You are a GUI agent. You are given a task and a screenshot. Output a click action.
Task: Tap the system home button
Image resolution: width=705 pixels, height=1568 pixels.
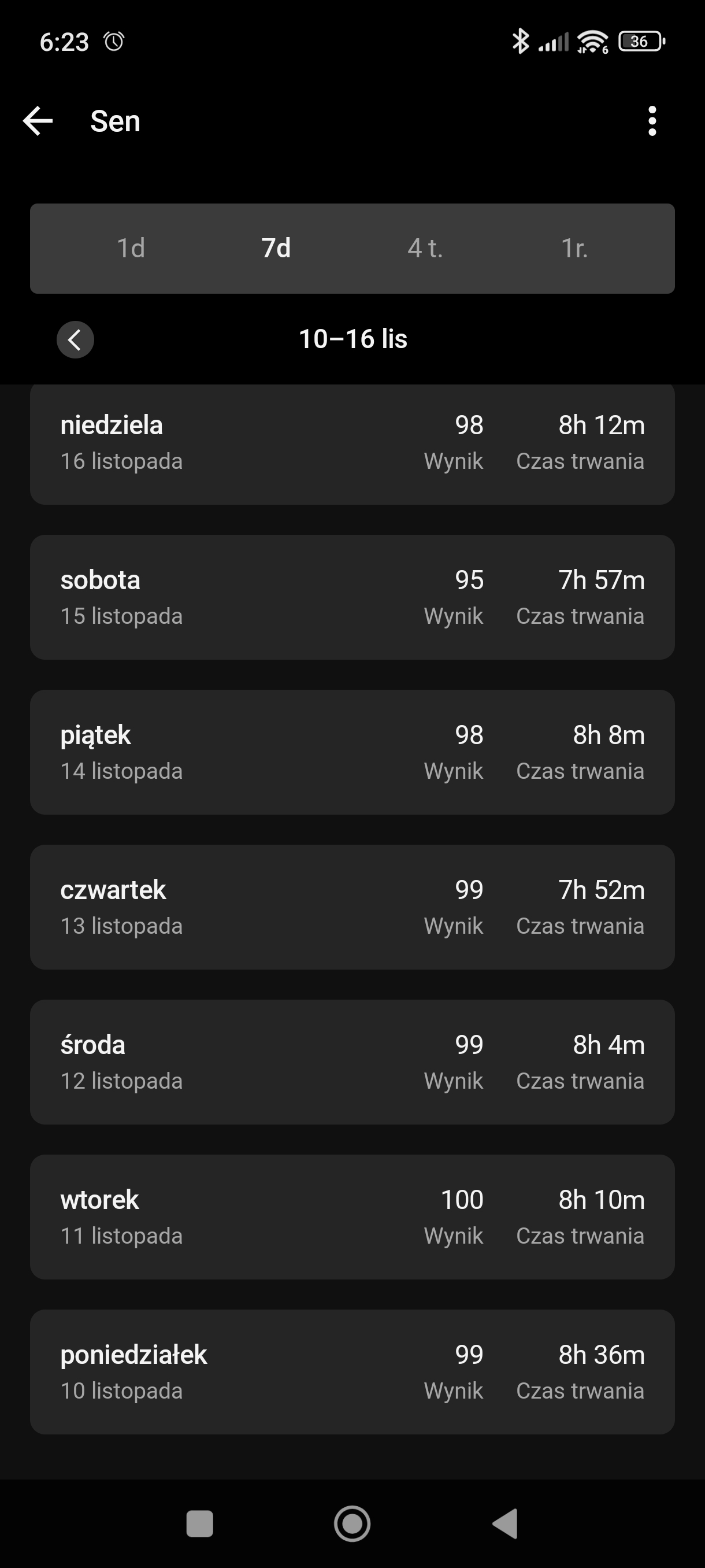point(352,1523)
